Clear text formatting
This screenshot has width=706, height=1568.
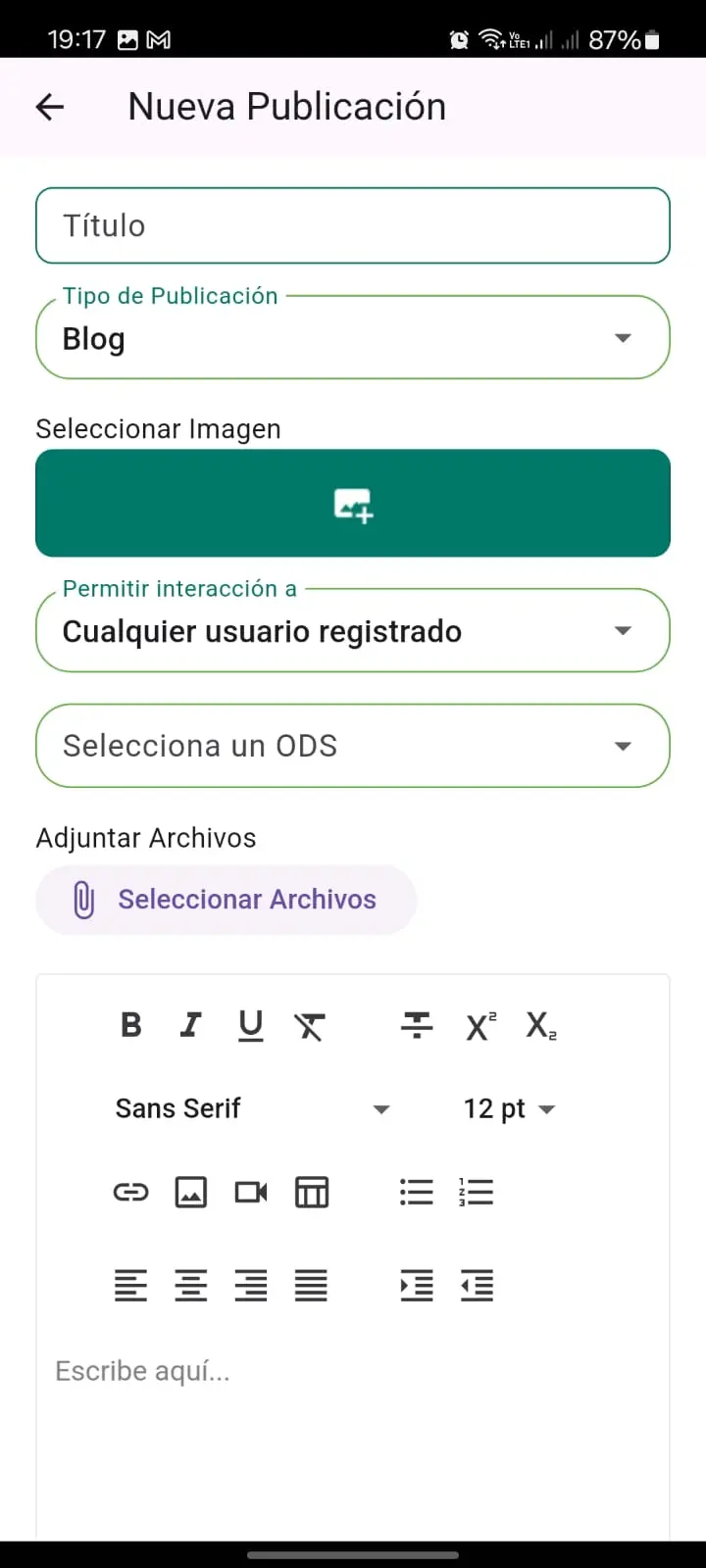(x=311, y=1025)
